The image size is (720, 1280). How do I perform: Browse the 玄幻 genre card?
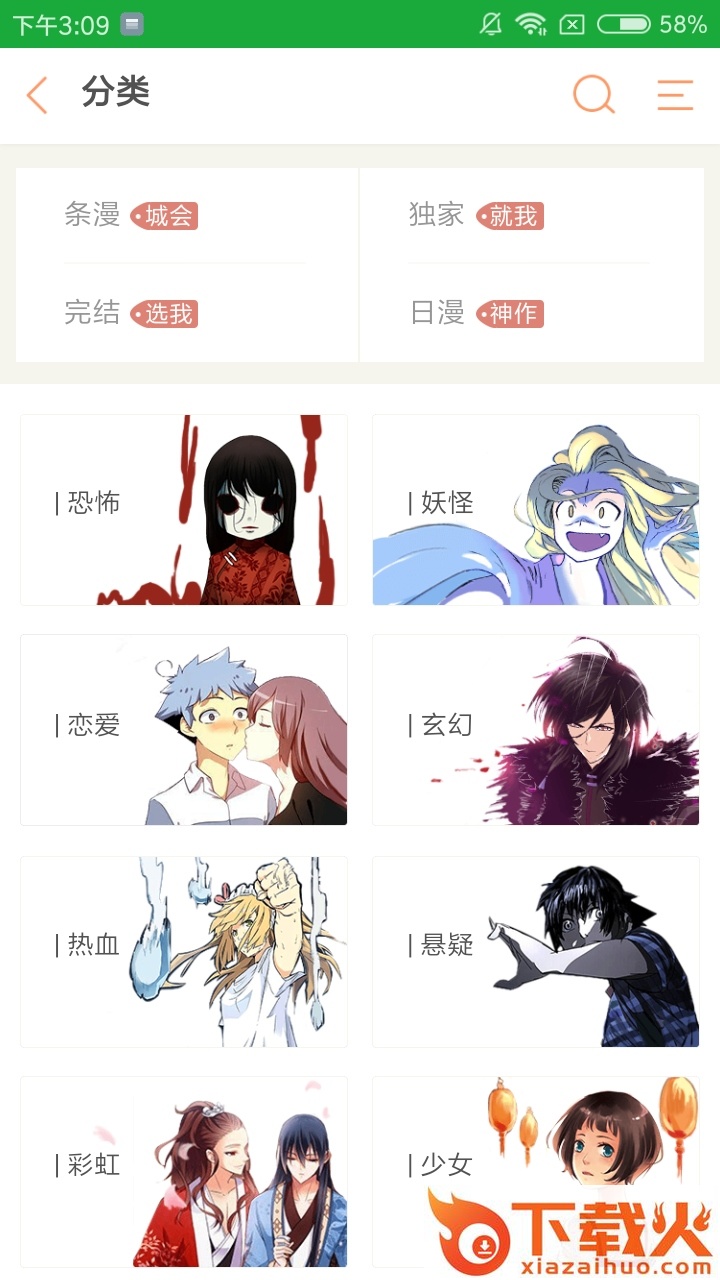[x=536, y=730]
